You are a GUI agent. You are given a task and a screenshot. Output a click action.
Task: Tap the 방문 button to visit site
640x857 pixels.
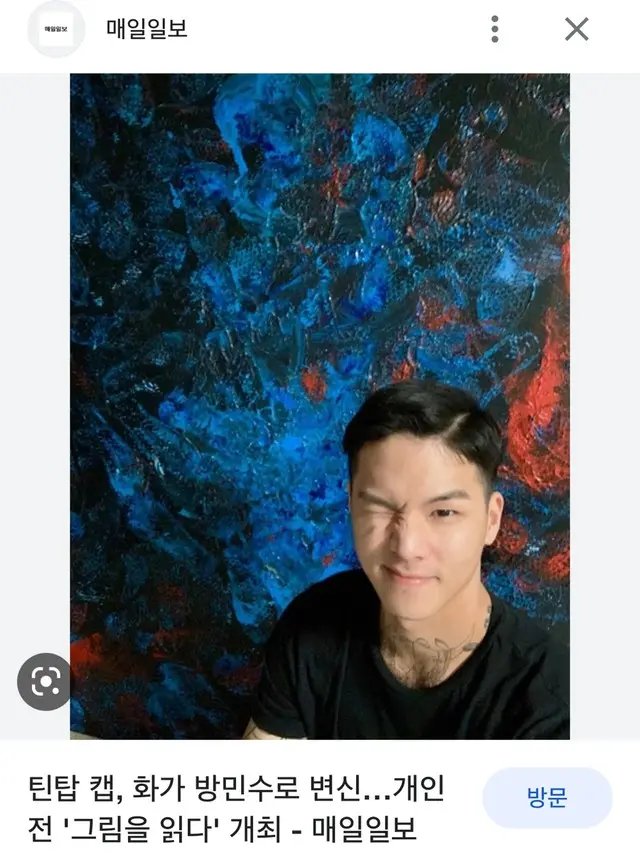click(x=547, y=798)
